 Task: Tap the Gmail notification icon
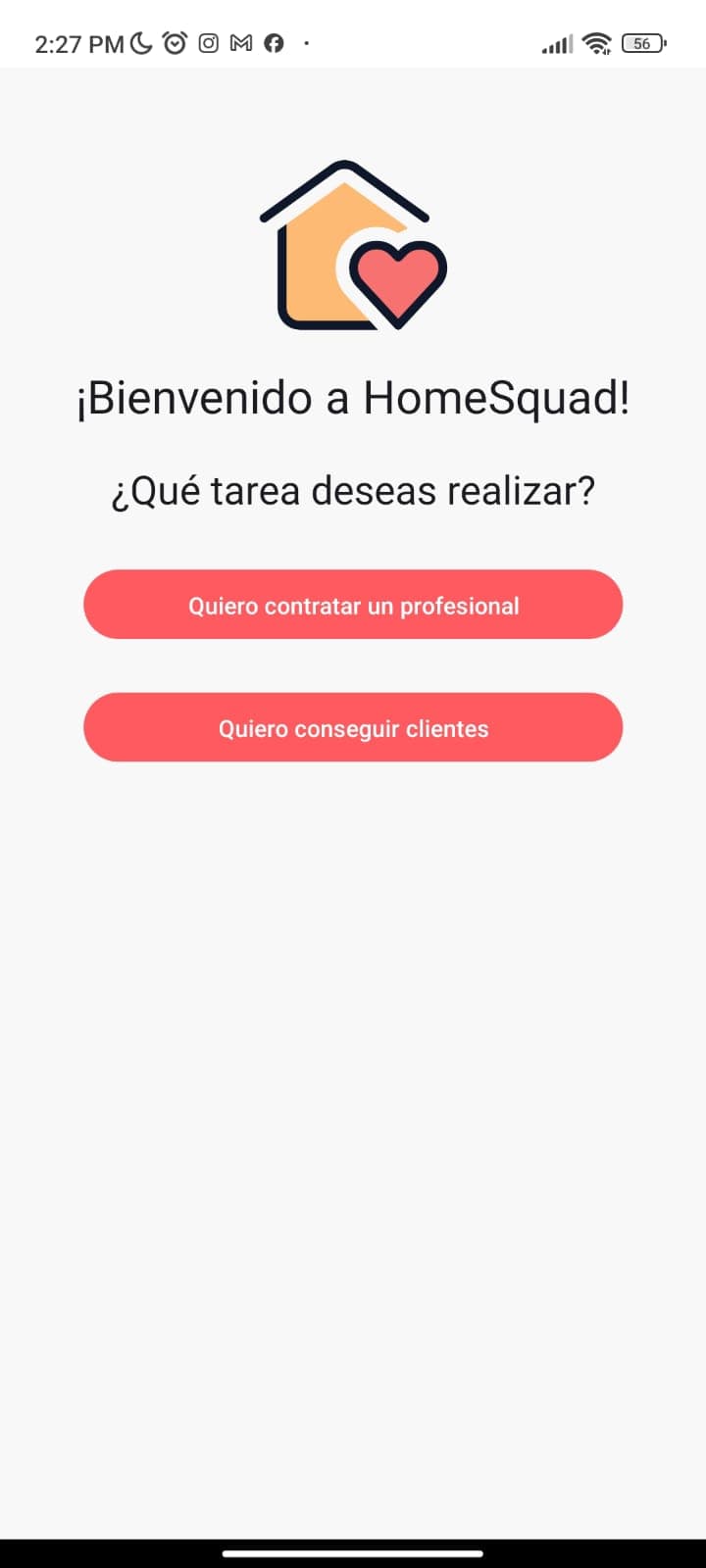(x=239, y=43)
